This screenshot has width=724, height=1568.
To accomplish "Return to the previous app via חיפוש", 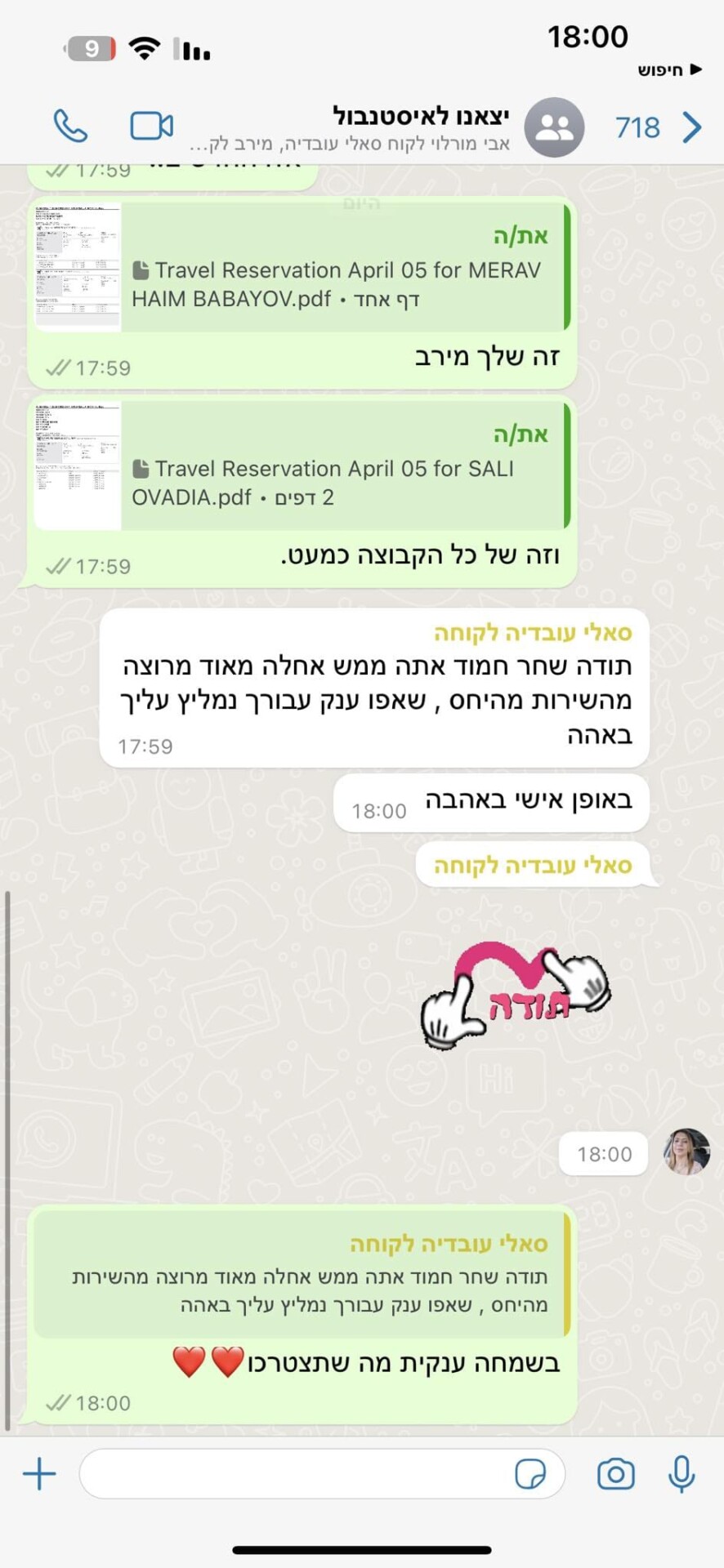I will (670, 69).
